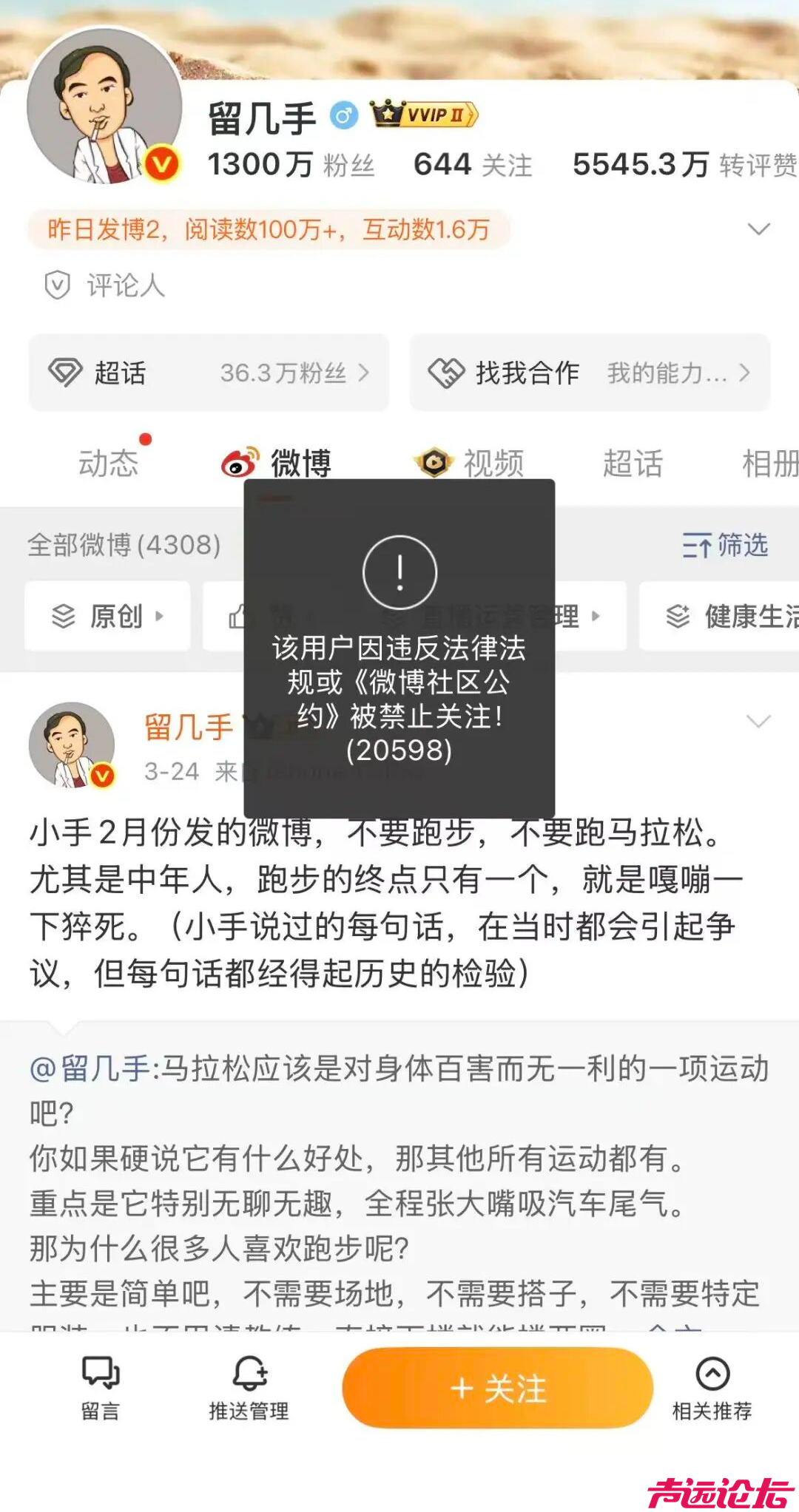Screen dimensions: 799x1512
Task: Tap the +关注 follow button
Action: click(497, 1389)
